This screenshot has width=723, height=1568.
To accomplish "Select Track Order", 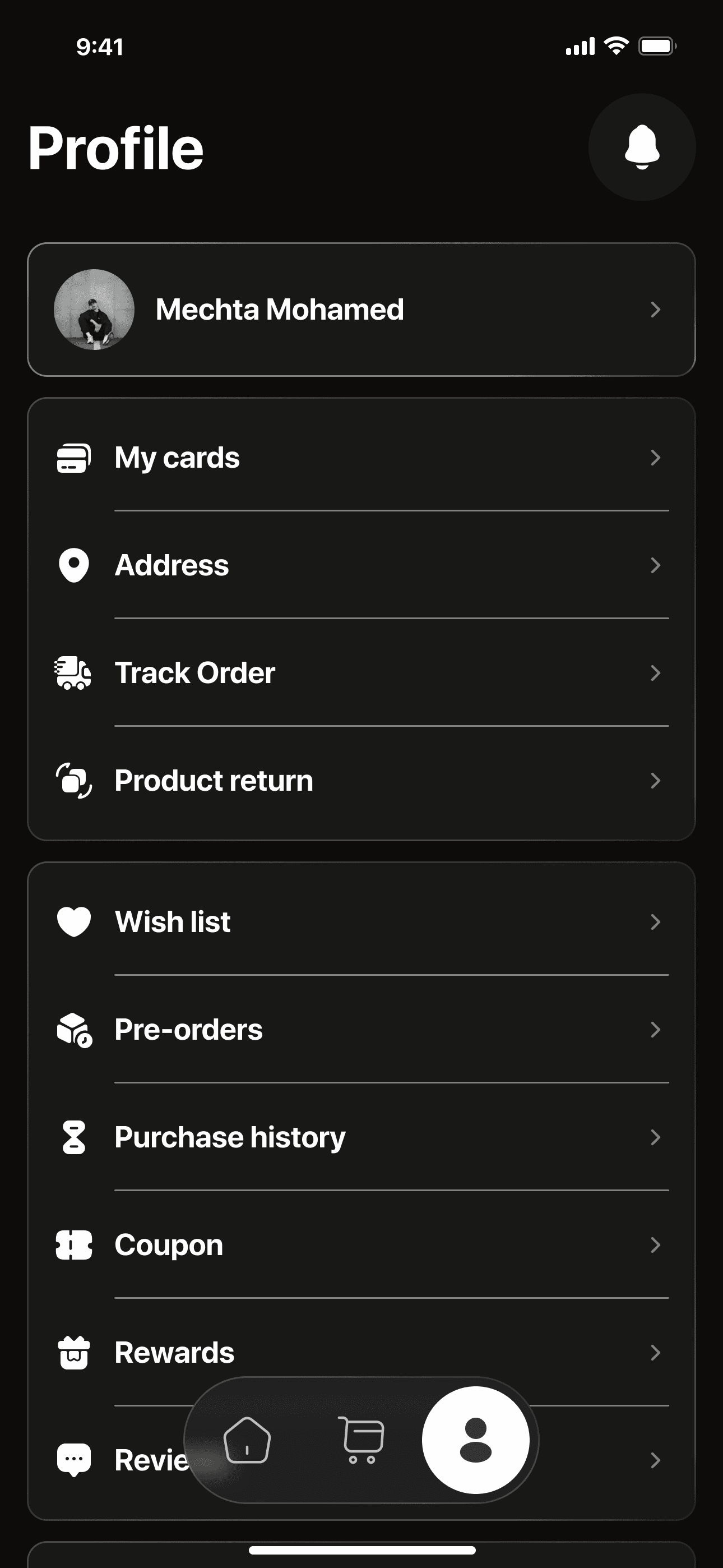I will click(x=361, y=673).
